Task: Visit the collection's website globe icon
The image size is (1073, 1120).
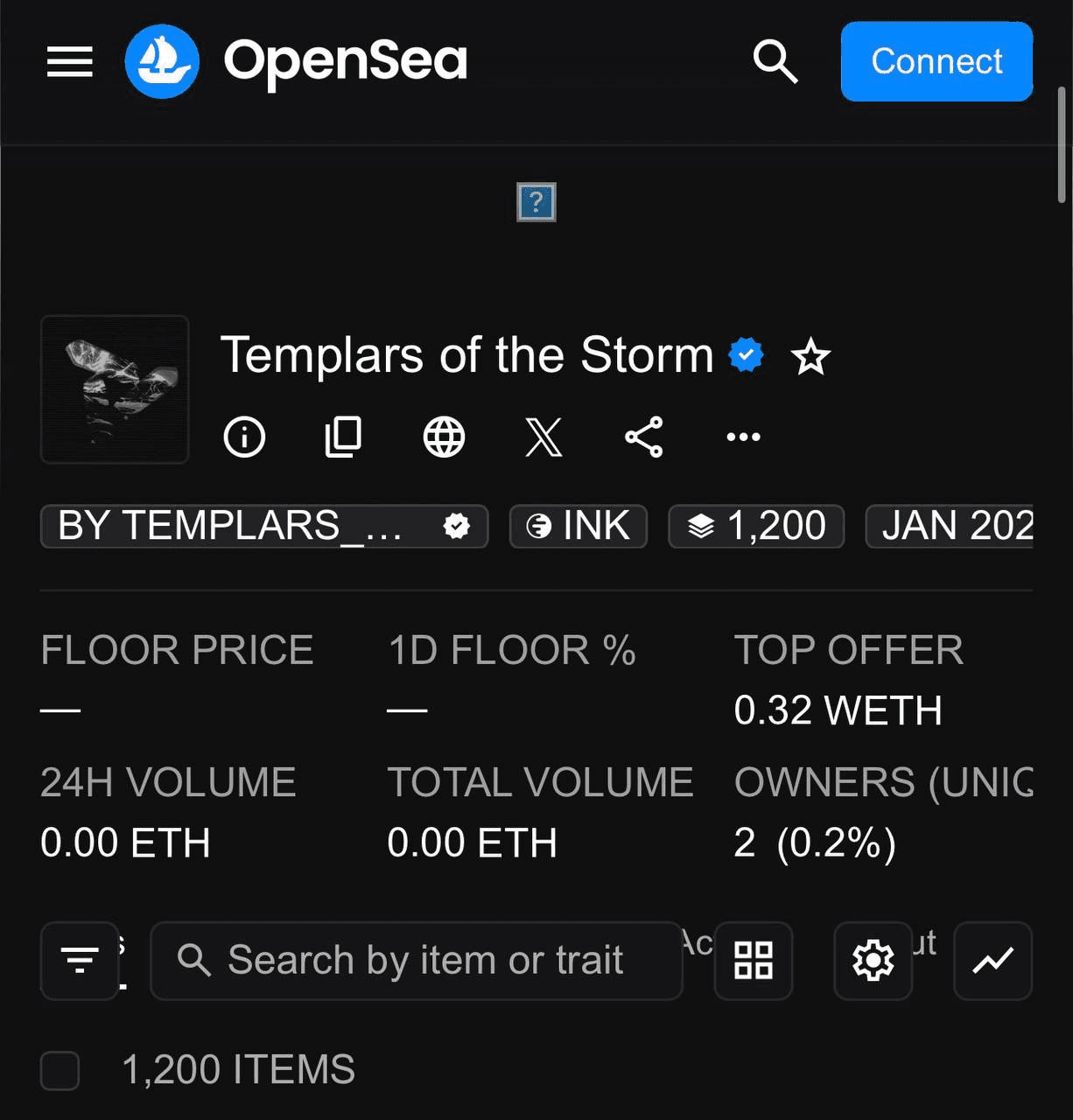Action: pos(444,437)
